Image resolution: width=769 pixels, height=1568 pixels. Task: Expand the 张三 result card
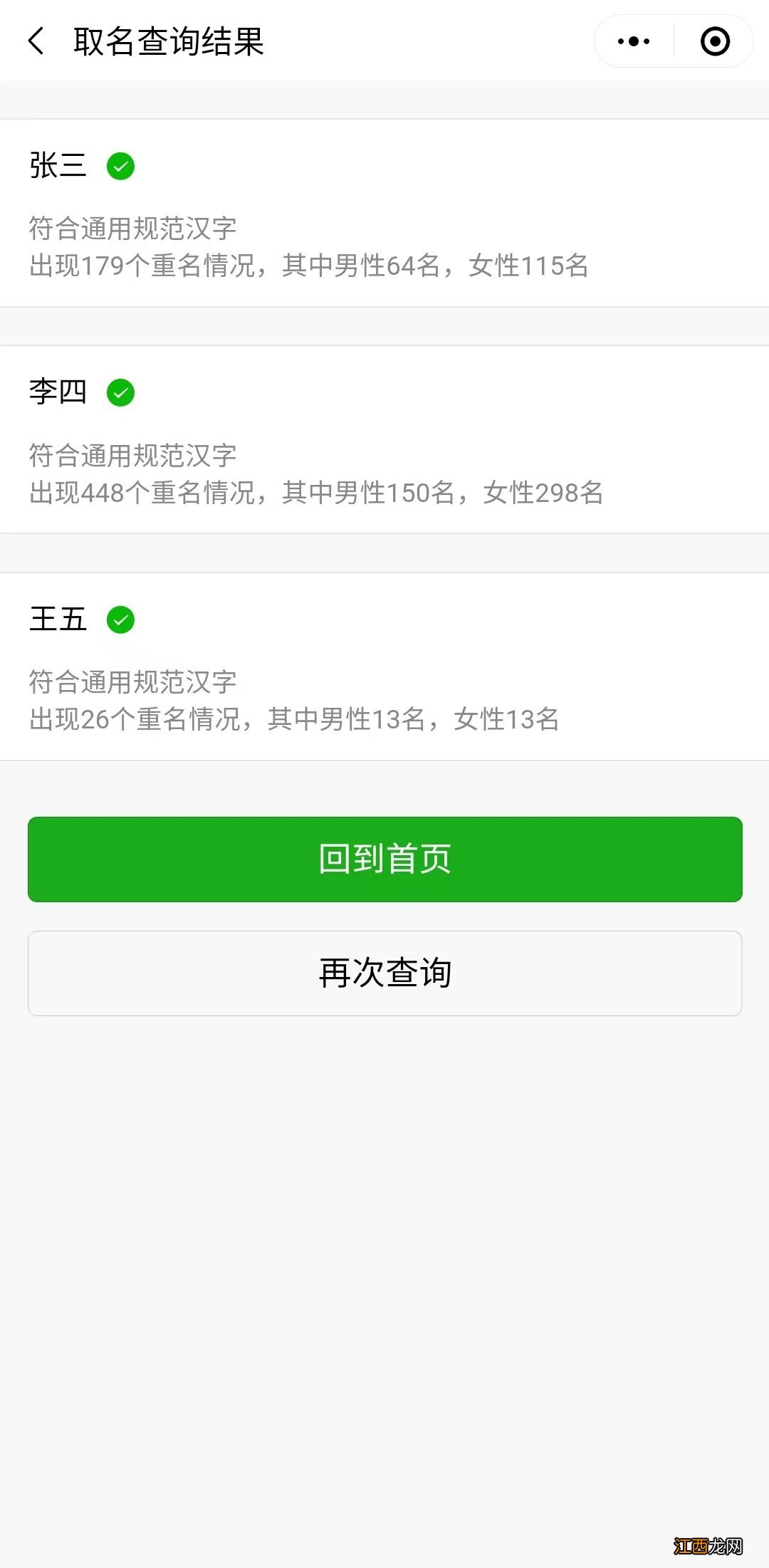384,214
